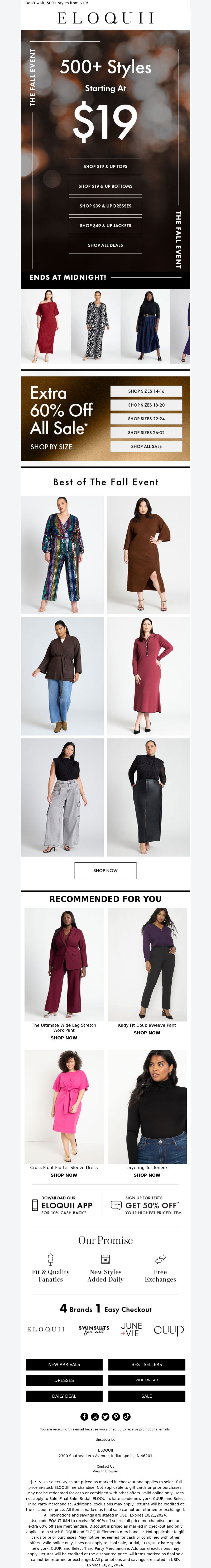The image size is (211, 1568).
Task: Open NEW ARRIVALS category
Action: [x=64, y=1364]
